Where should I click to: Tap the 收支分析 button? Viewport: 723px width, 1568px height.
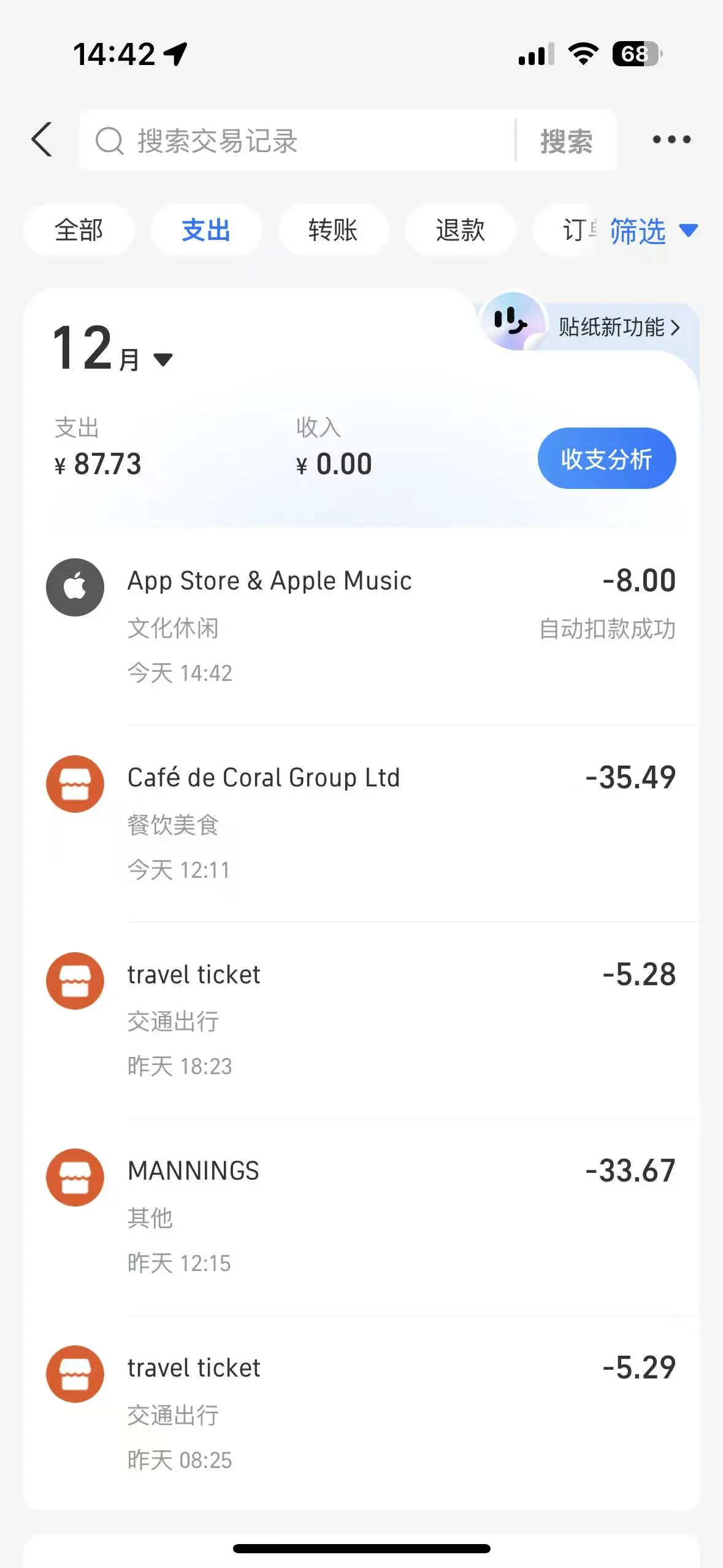pyautogui.click(x=606, y=459)
